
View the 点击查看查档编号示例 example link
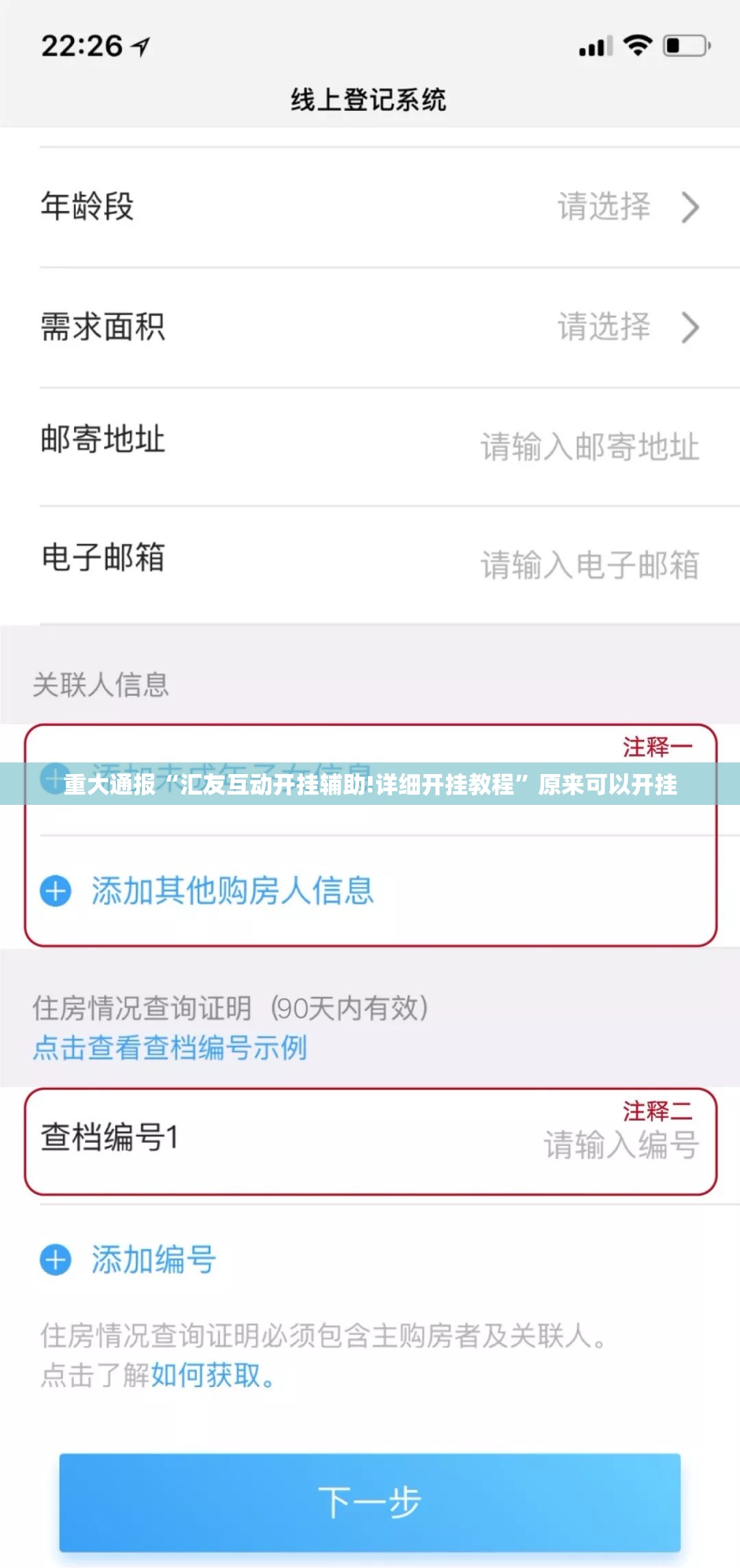170,1048
